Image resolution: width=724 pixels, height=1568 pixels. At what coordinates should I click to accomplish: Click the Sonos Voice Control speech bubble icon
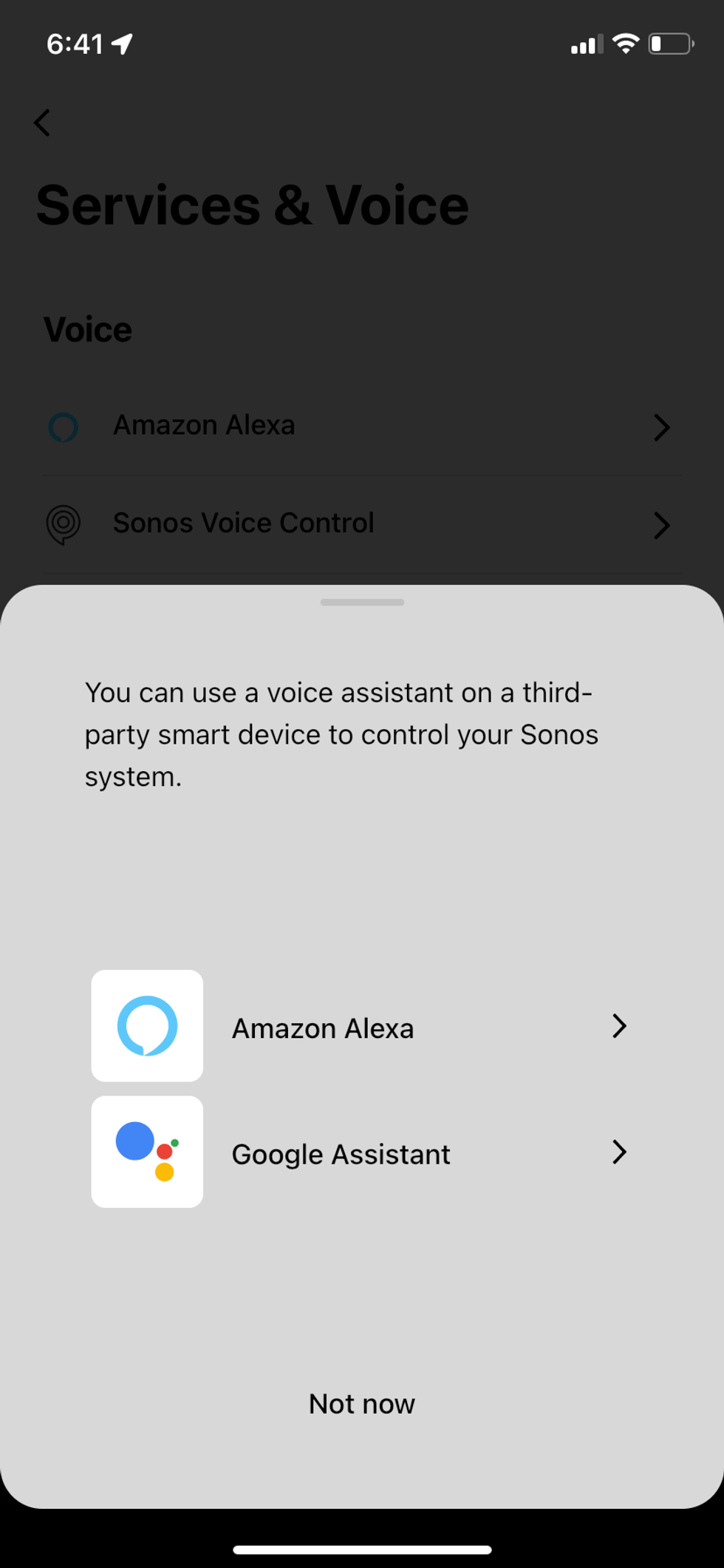point(63,524)
